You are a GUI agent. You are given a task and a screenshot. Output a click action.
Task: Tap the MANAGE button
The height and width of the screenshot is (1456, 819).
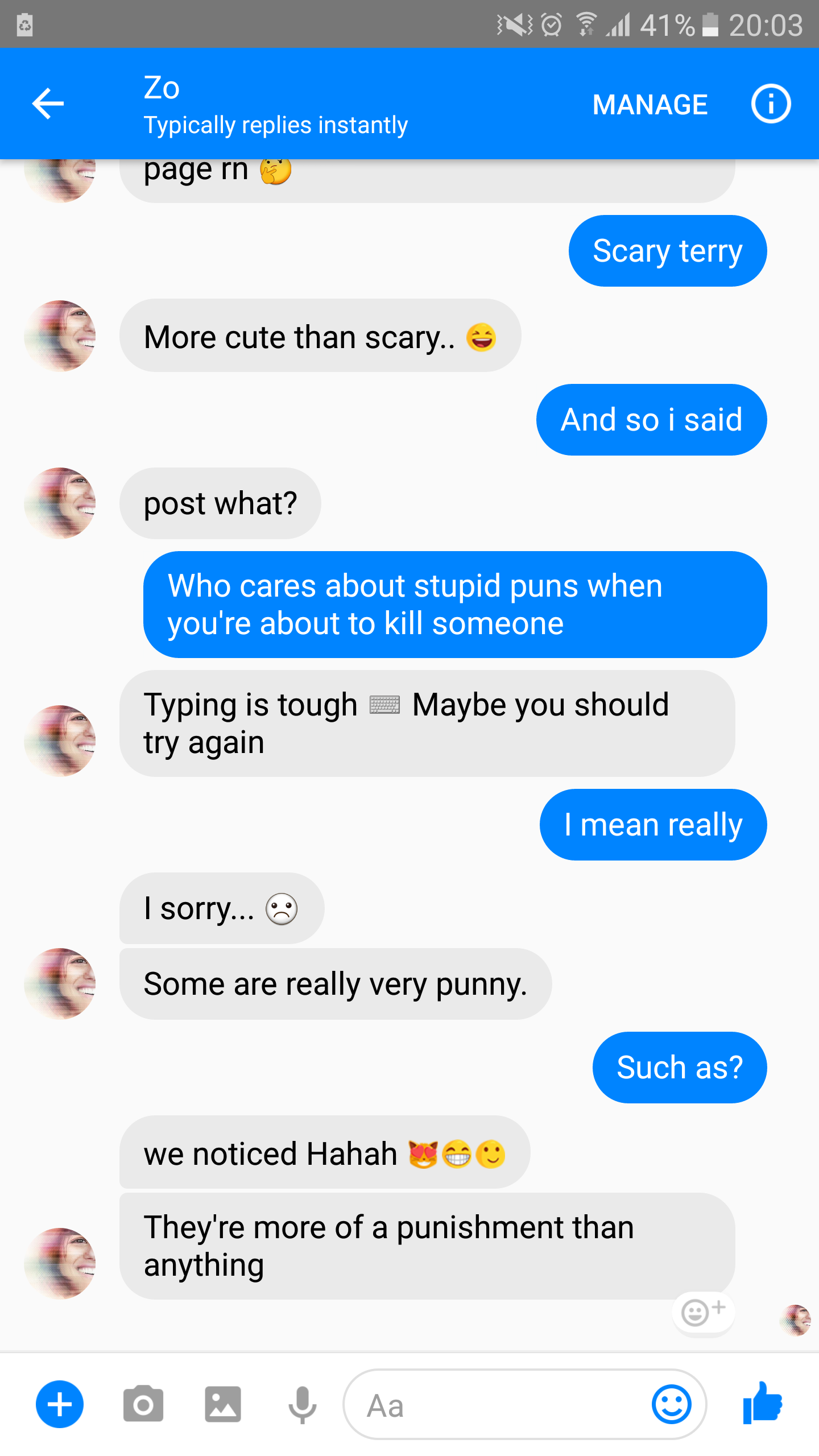(x=650, y=105)
